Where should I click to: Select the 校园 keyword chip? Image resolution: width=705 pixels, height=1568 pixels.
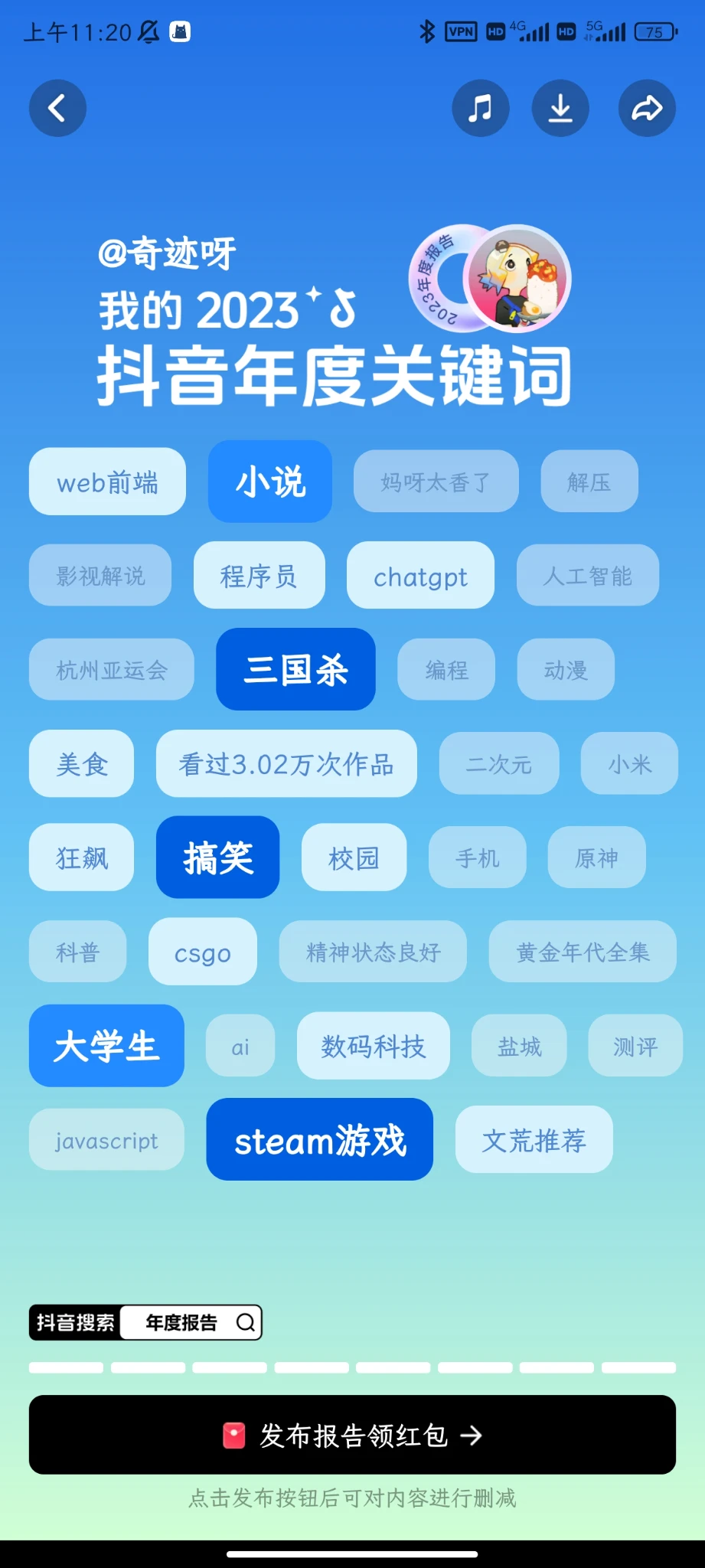click(354, 857)
